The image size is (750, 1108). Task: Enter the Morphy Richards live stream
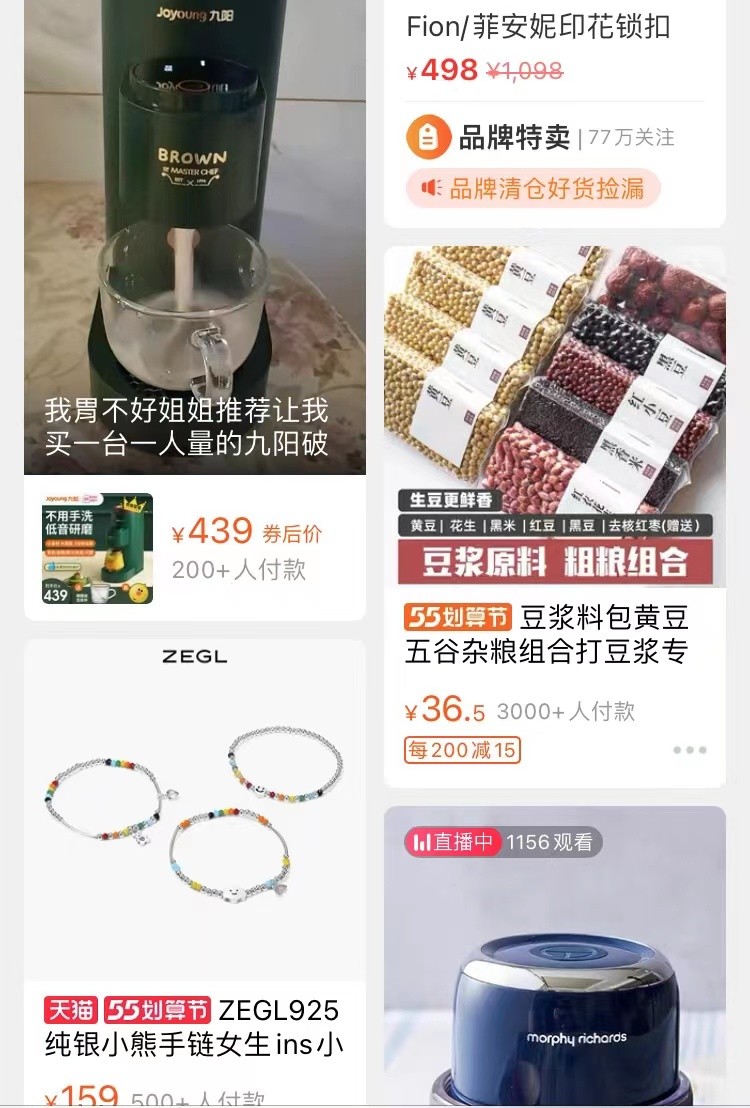click(555, 960)
